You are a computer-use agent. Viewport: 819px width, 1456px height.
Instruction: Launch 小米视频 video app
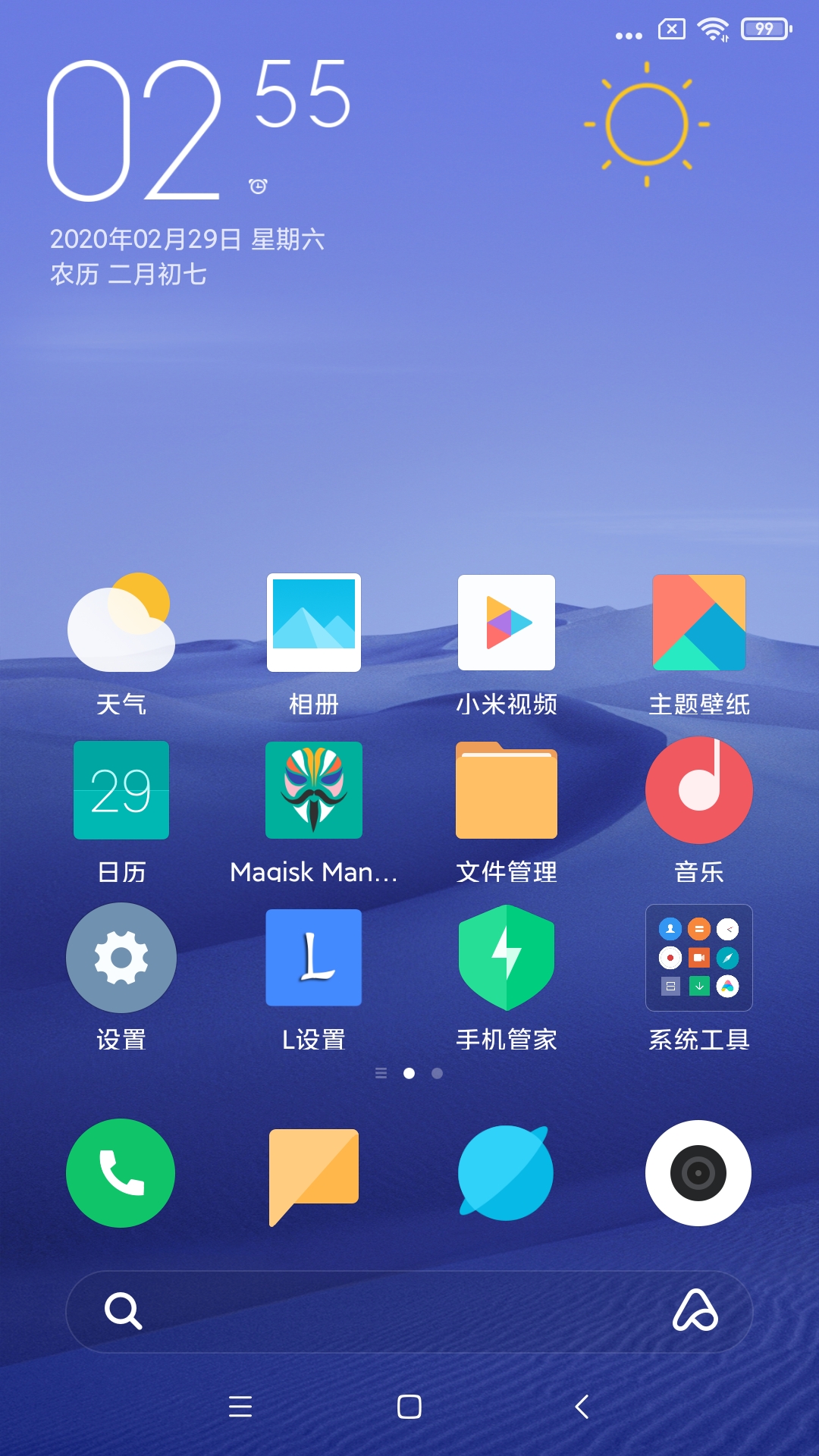pyautogui.click(x=507, y=623)
